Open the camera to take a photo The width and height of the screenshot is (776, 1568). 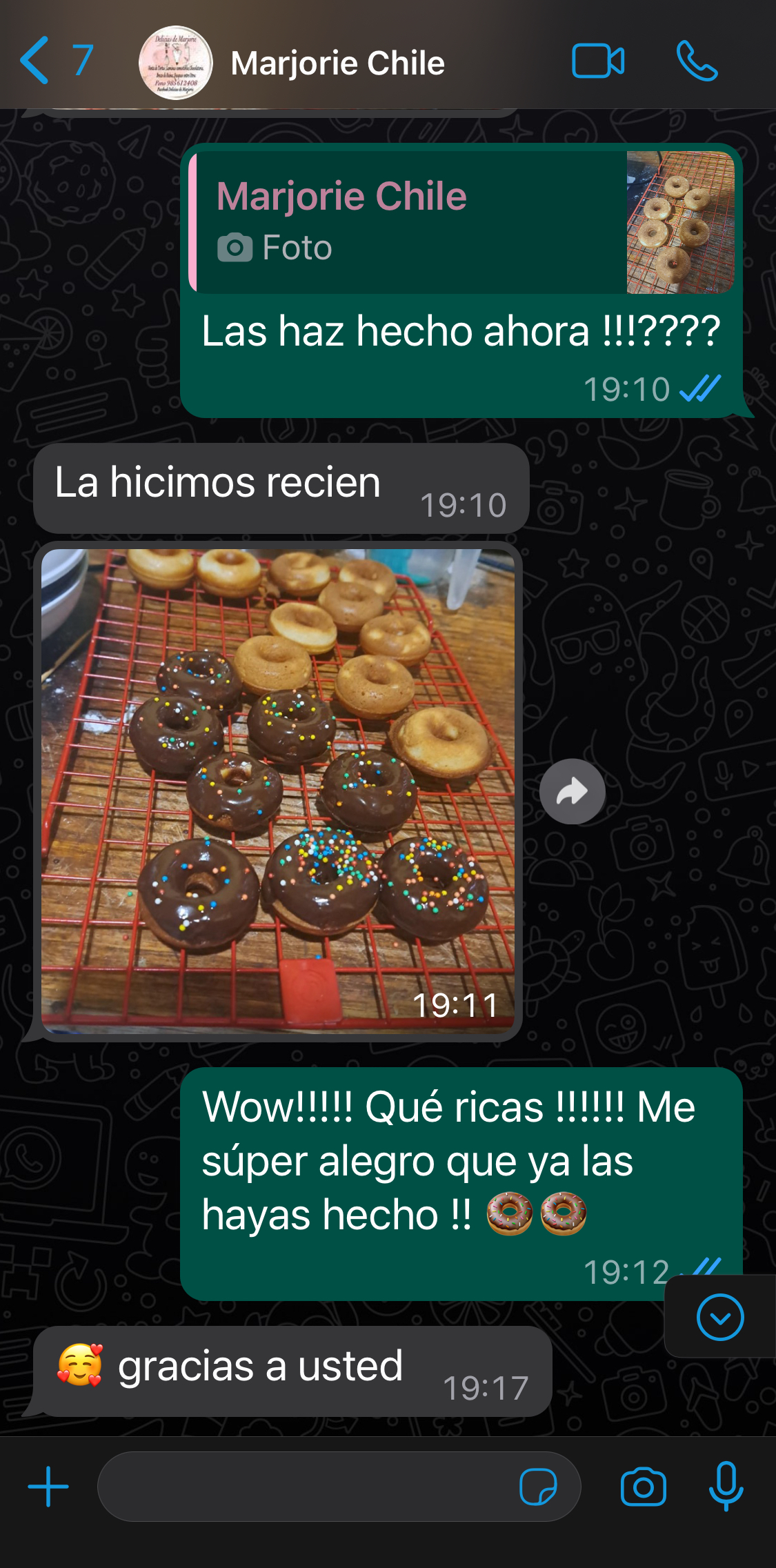(643, 1486)
